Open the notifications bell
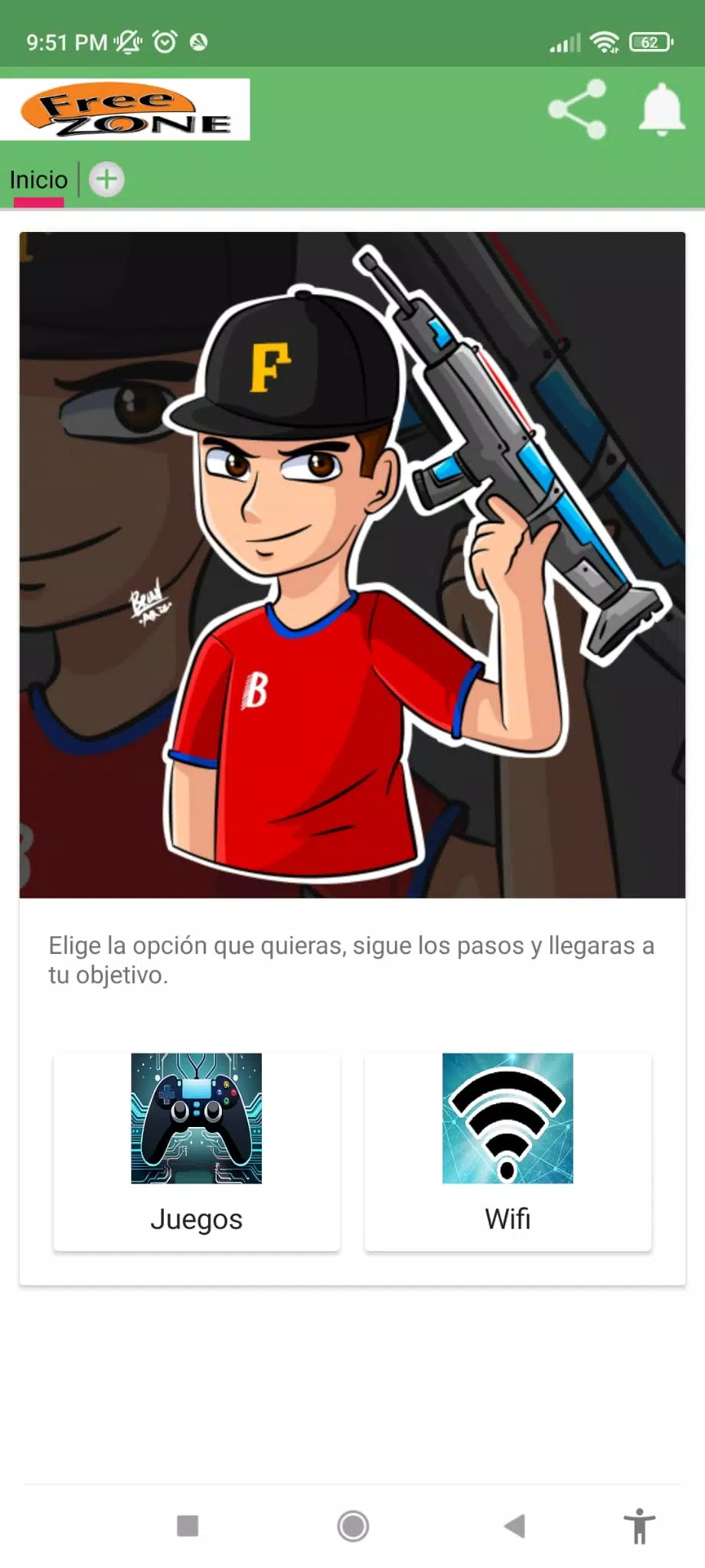This screenshot has height=1568, width=705. [661, 109]
